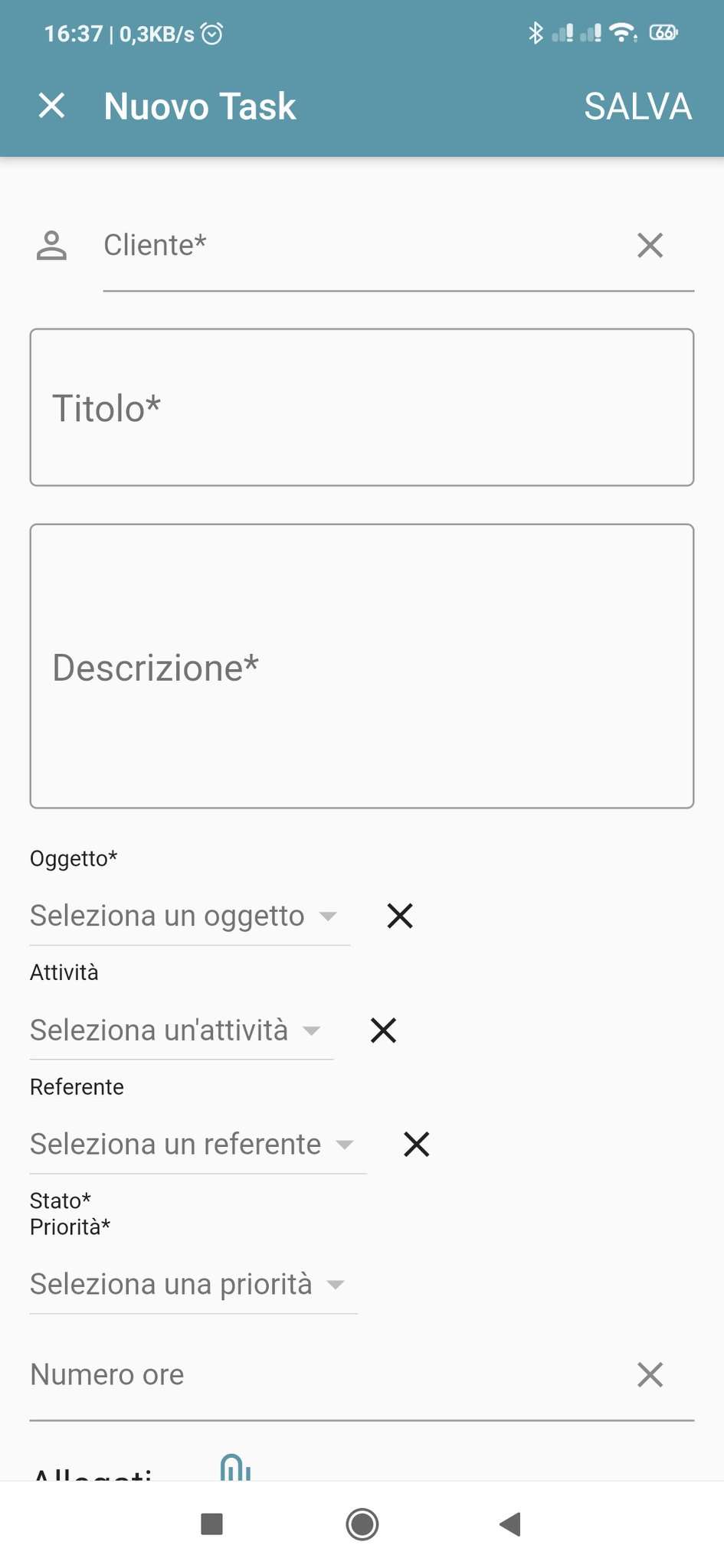Image resolution: width=724 pixels, height=1568 pixels.
Task: Attach a file with the paperclip icon
Action: (x=235, y=1468)
